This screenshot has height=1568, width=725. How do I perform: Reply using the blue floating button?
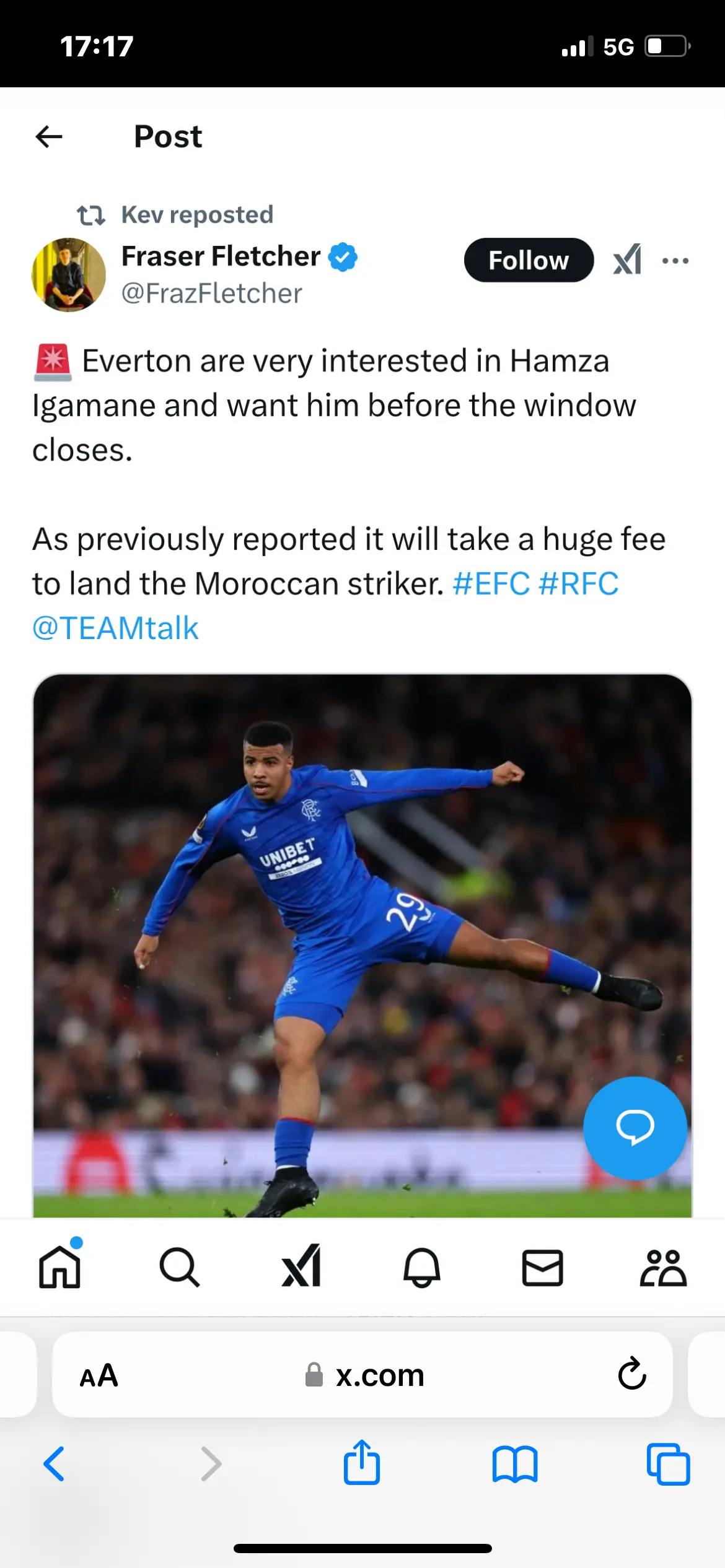coord(635,1127)
